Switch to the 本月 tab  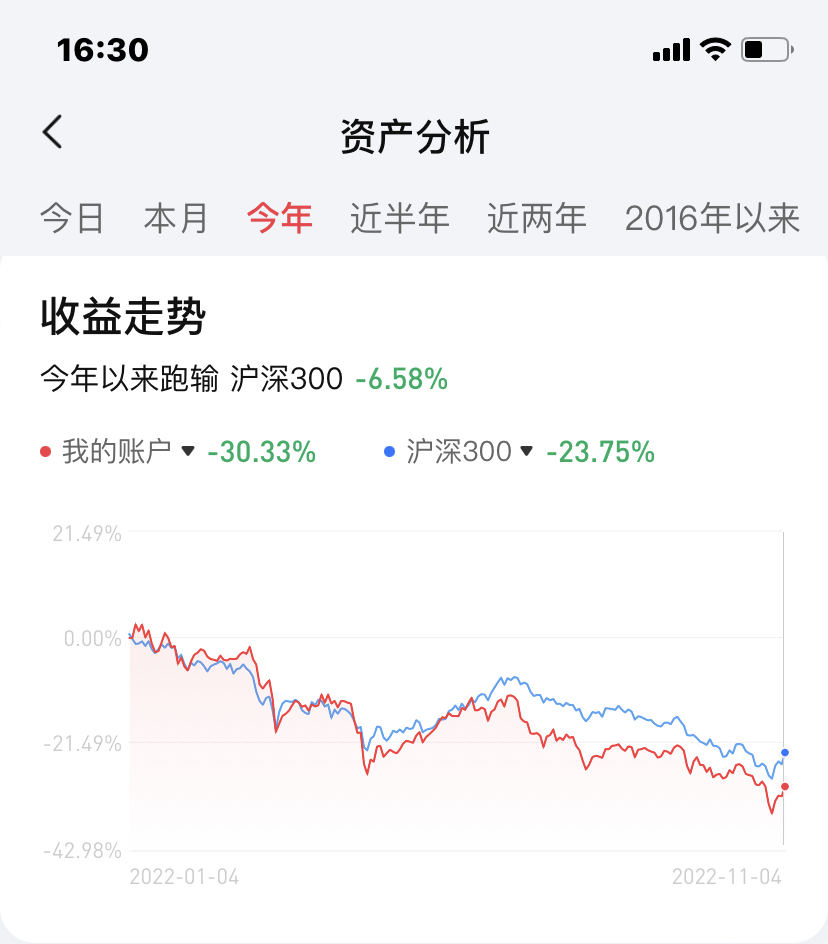[x=176, y=218]
